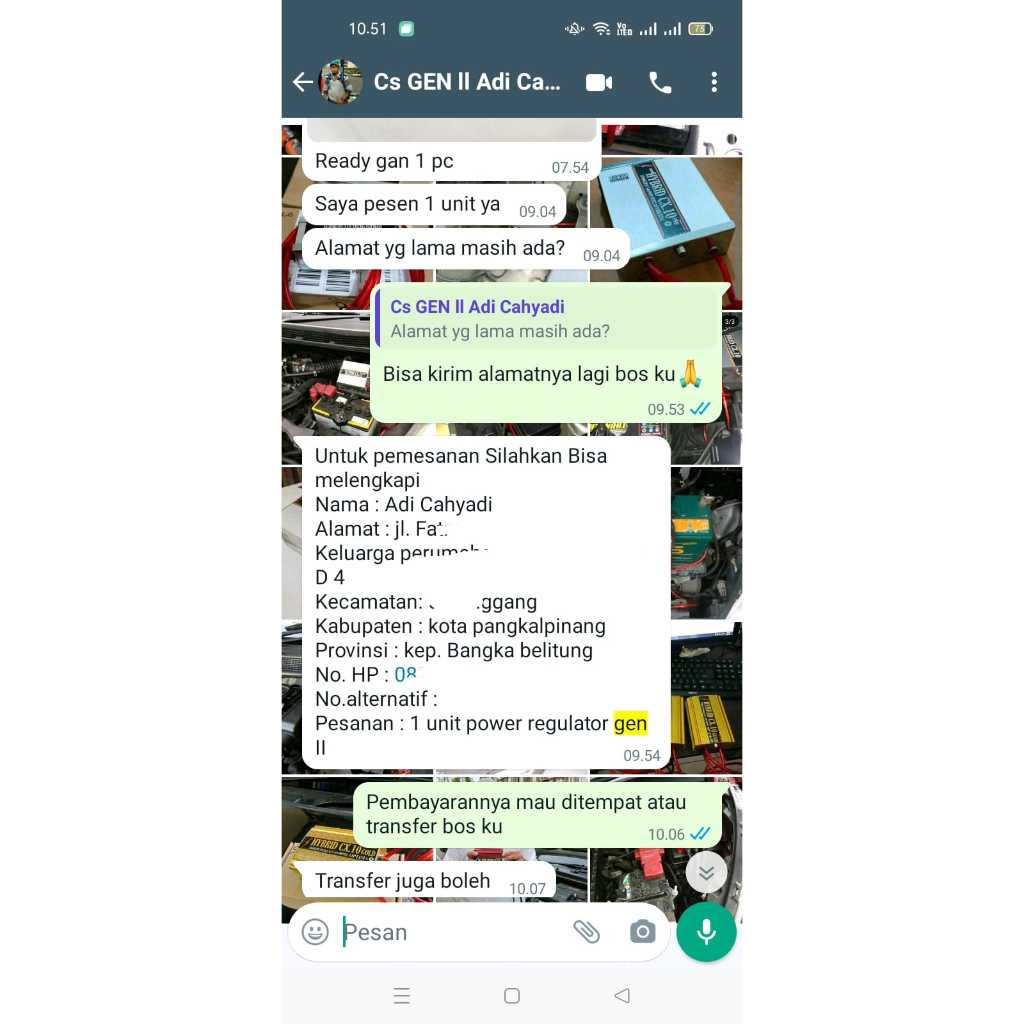The width and height of the screenshot is (1024, 1024).
Task: Record a voice message
Action: (706, 932)
